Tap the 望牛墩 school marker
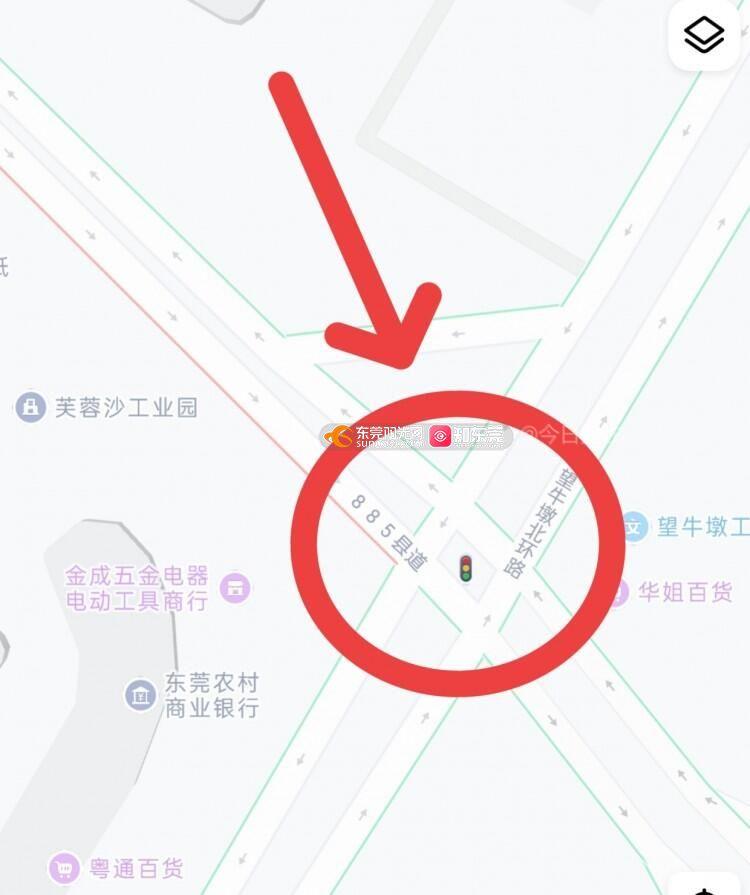The height and width of the screenshot is (895, 750). [x=635, y=526]
